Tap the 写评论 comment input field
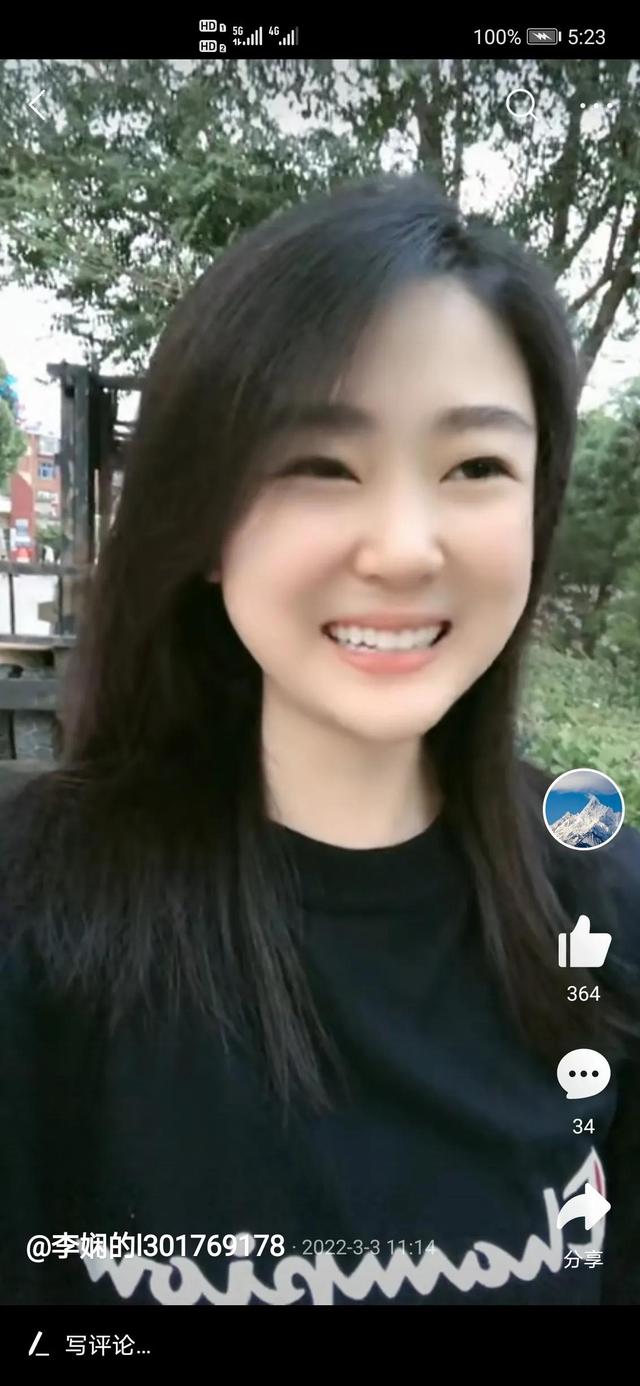The height and width of the screenshot is (1386, 640). pyautogui.click(x=320, y=1345)
